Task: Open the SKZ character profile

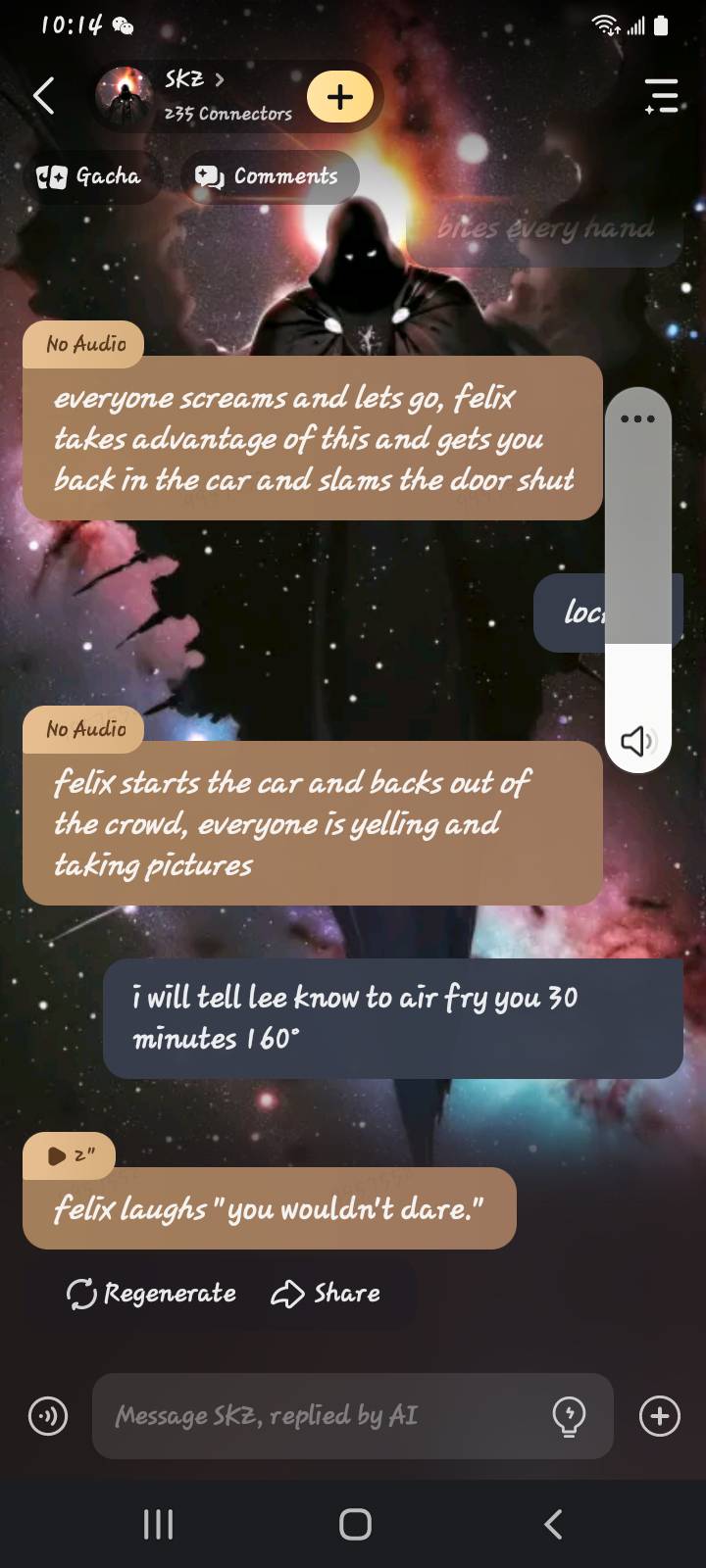Action: [194, 96]
